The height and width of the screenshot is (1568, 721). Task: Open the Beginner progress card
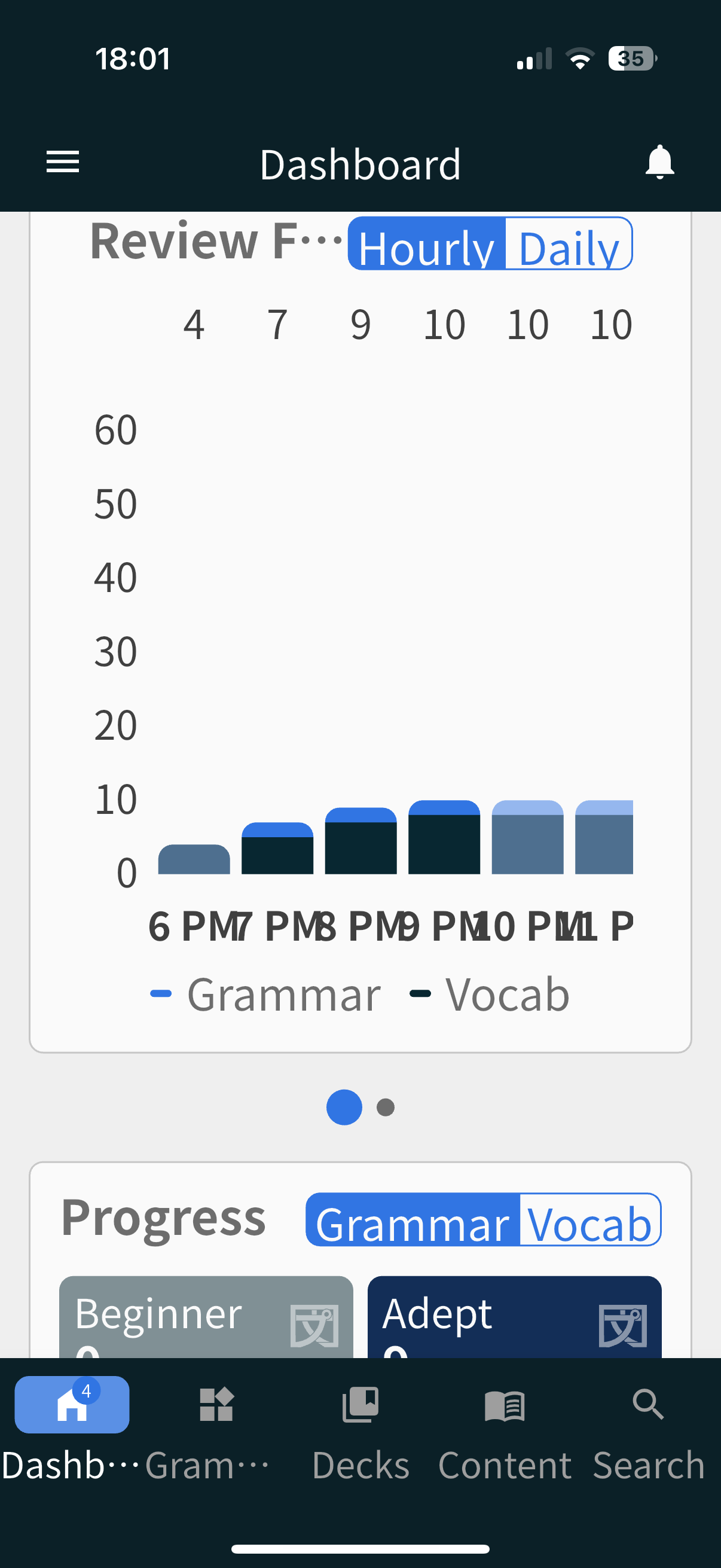(x=206, y=1317)
